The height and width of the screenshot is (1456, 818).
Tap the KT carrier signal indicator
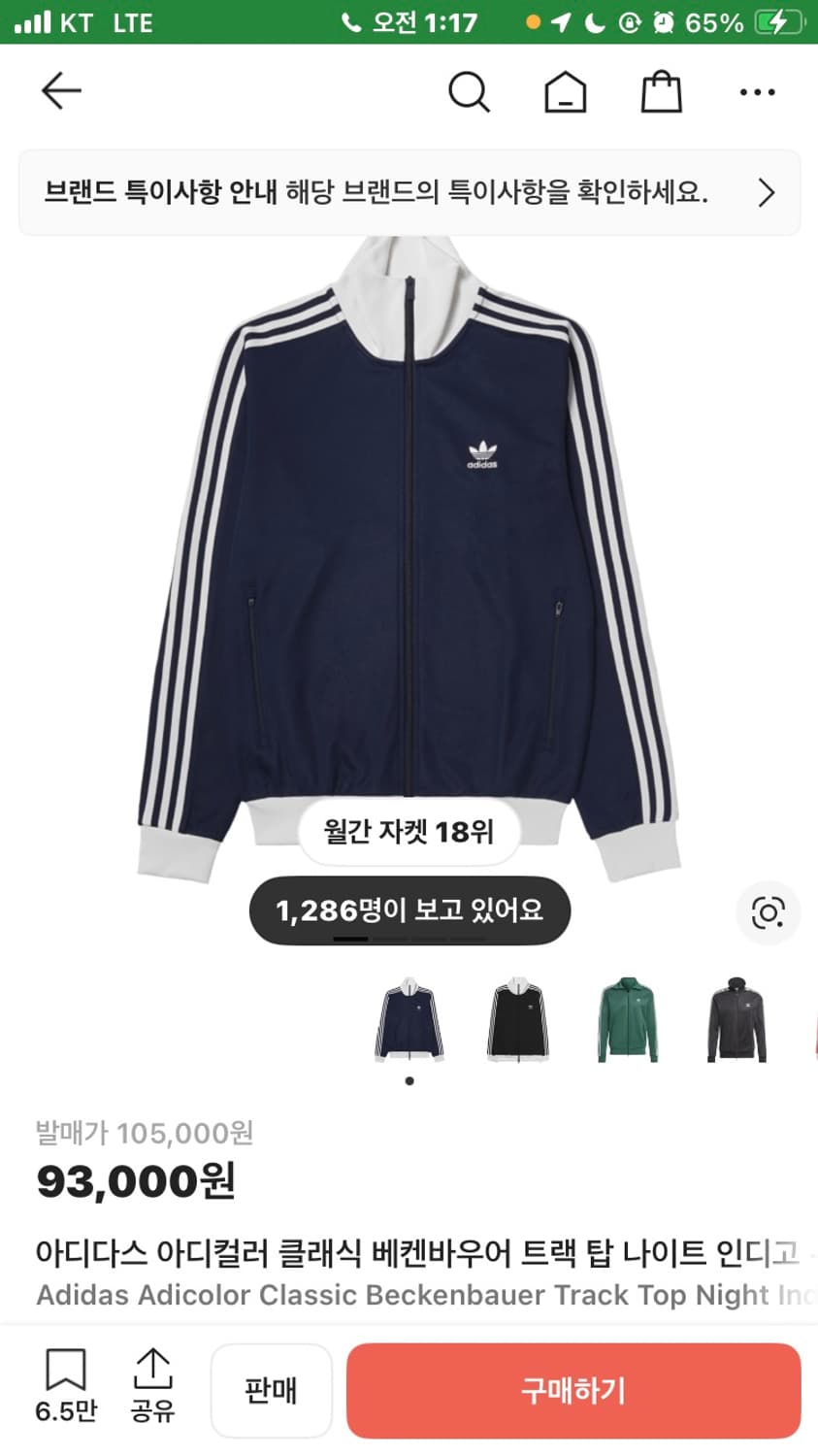58,21
